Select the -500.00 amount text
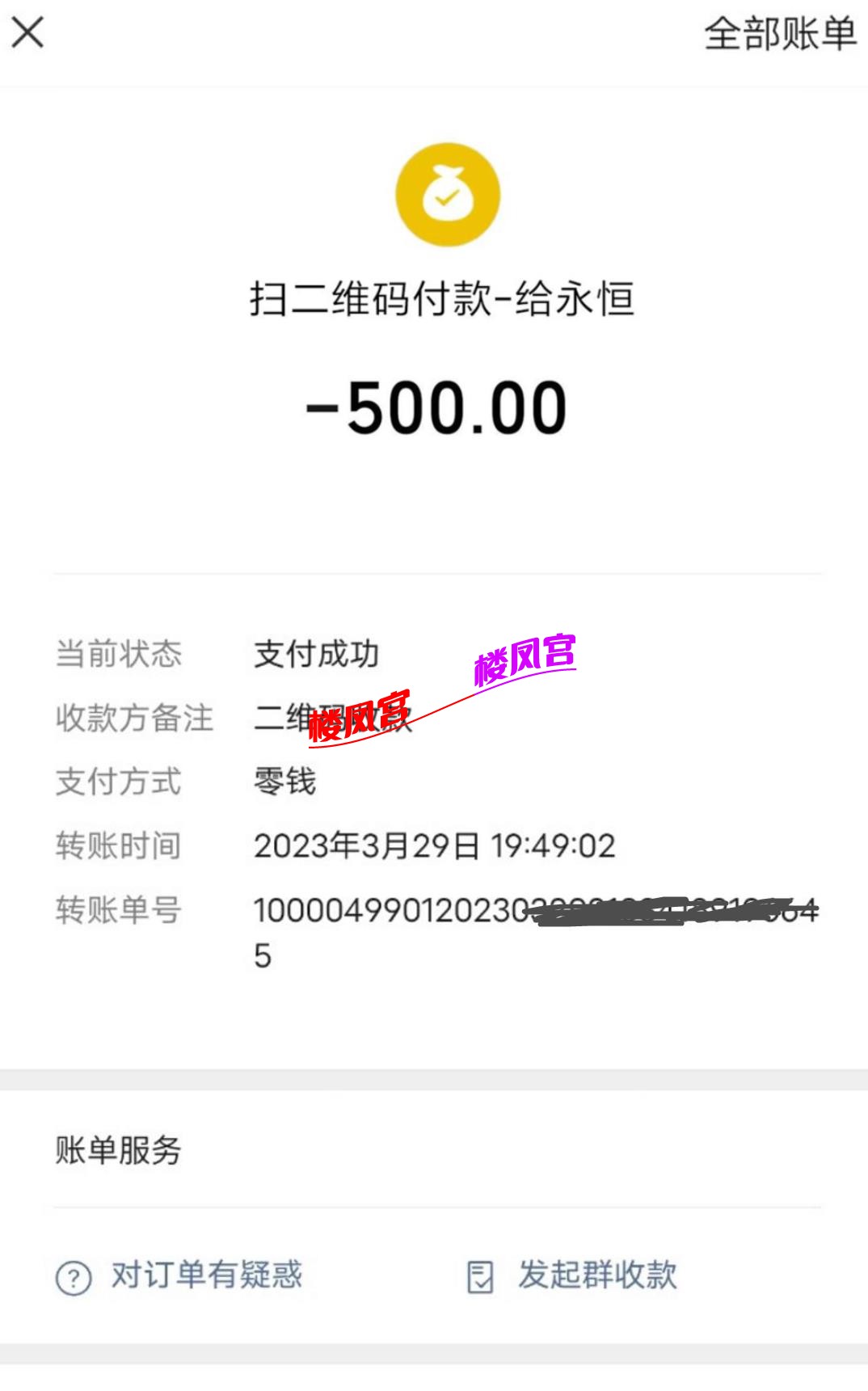 [434, 408]
